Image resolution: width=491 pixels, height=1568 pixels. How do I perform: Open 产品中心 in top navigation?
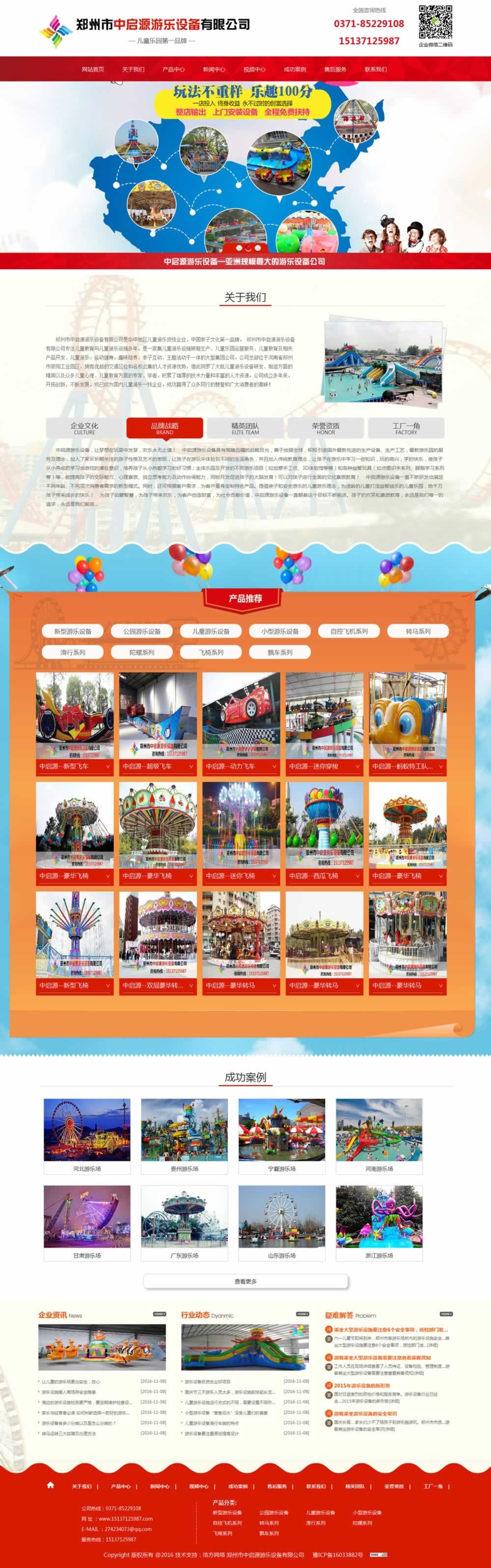tap(173, 69)
